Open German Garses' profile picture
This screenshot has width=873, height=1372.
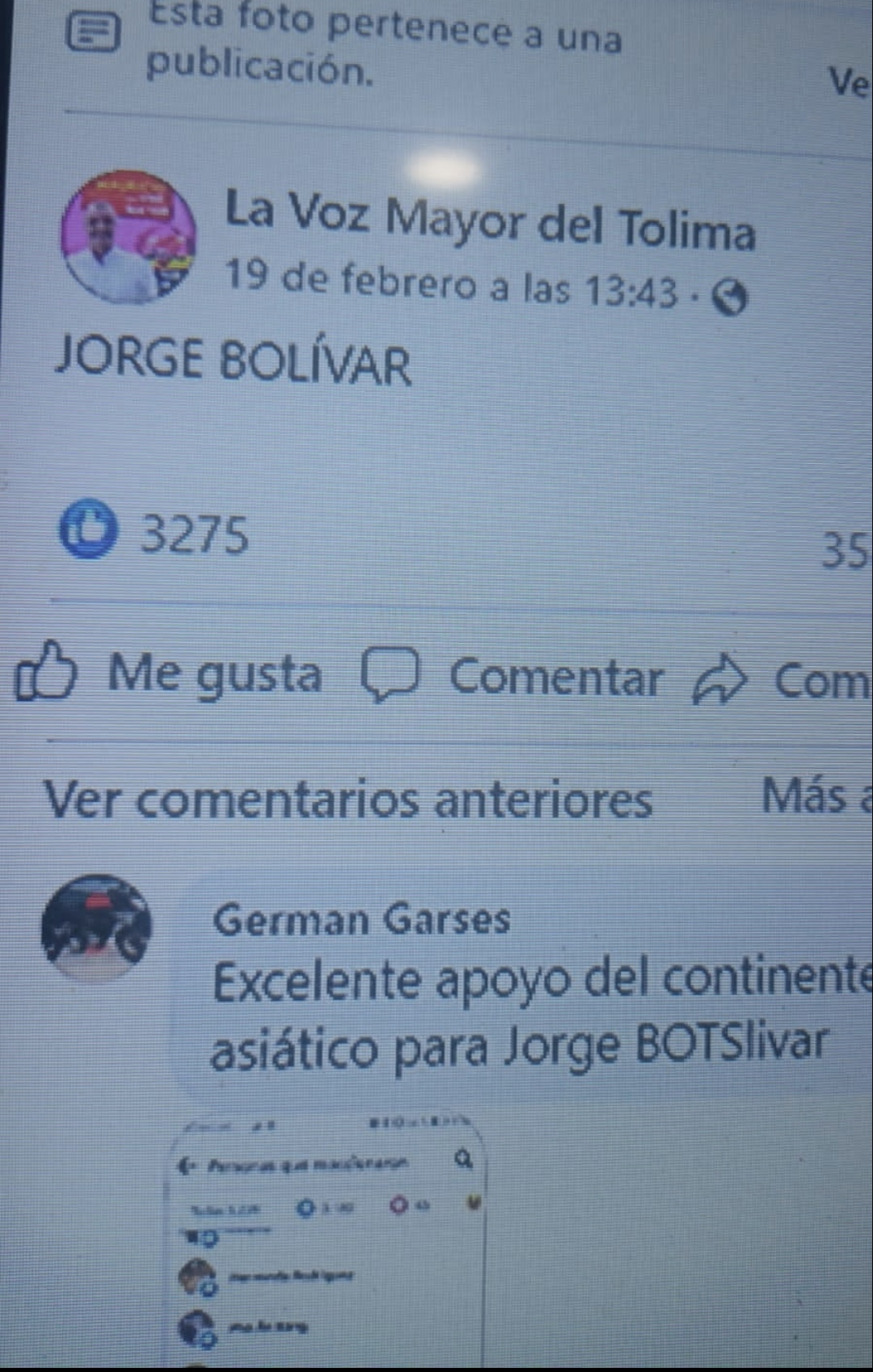pyautogui.click(x=96, y=927)
